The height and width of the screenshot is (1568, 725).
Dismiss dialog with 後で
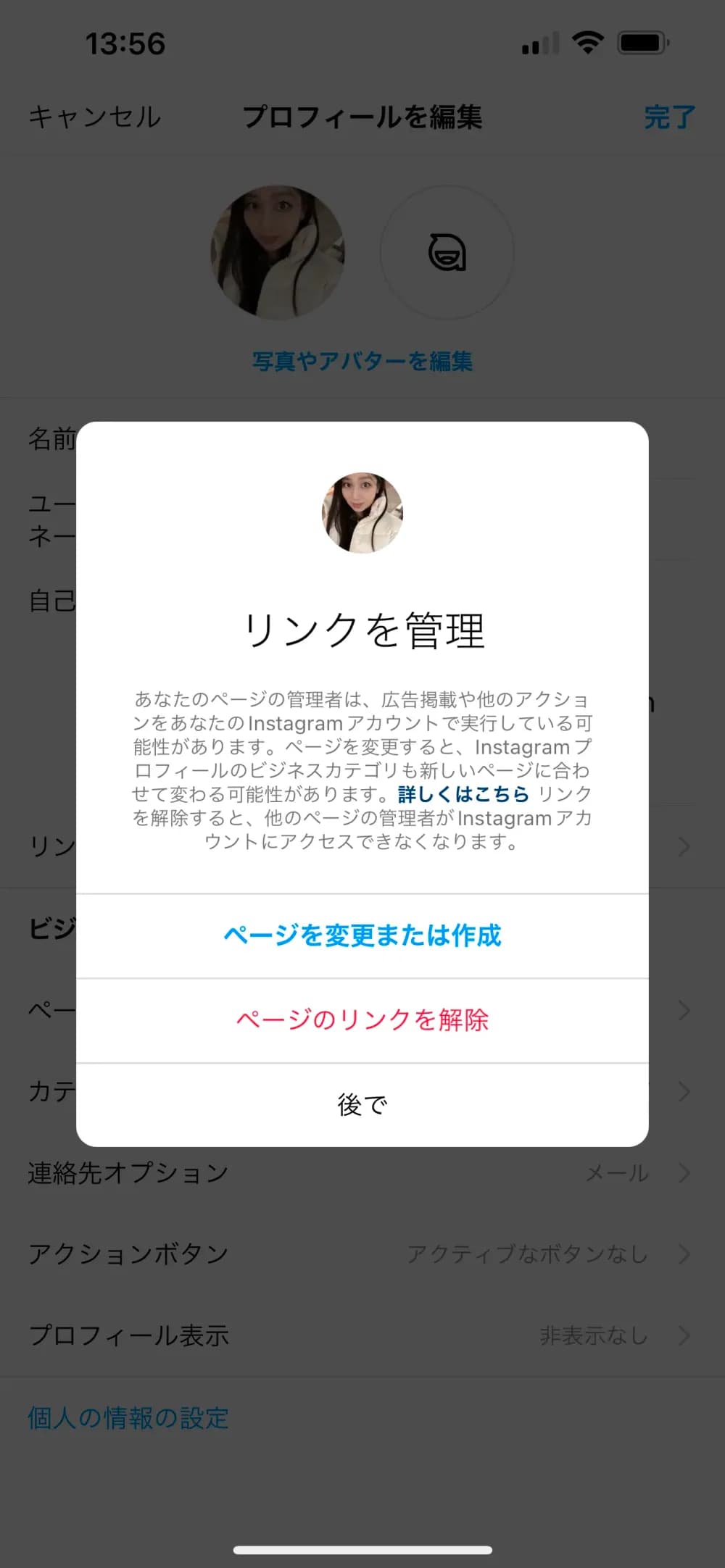tap(362, 1105)
